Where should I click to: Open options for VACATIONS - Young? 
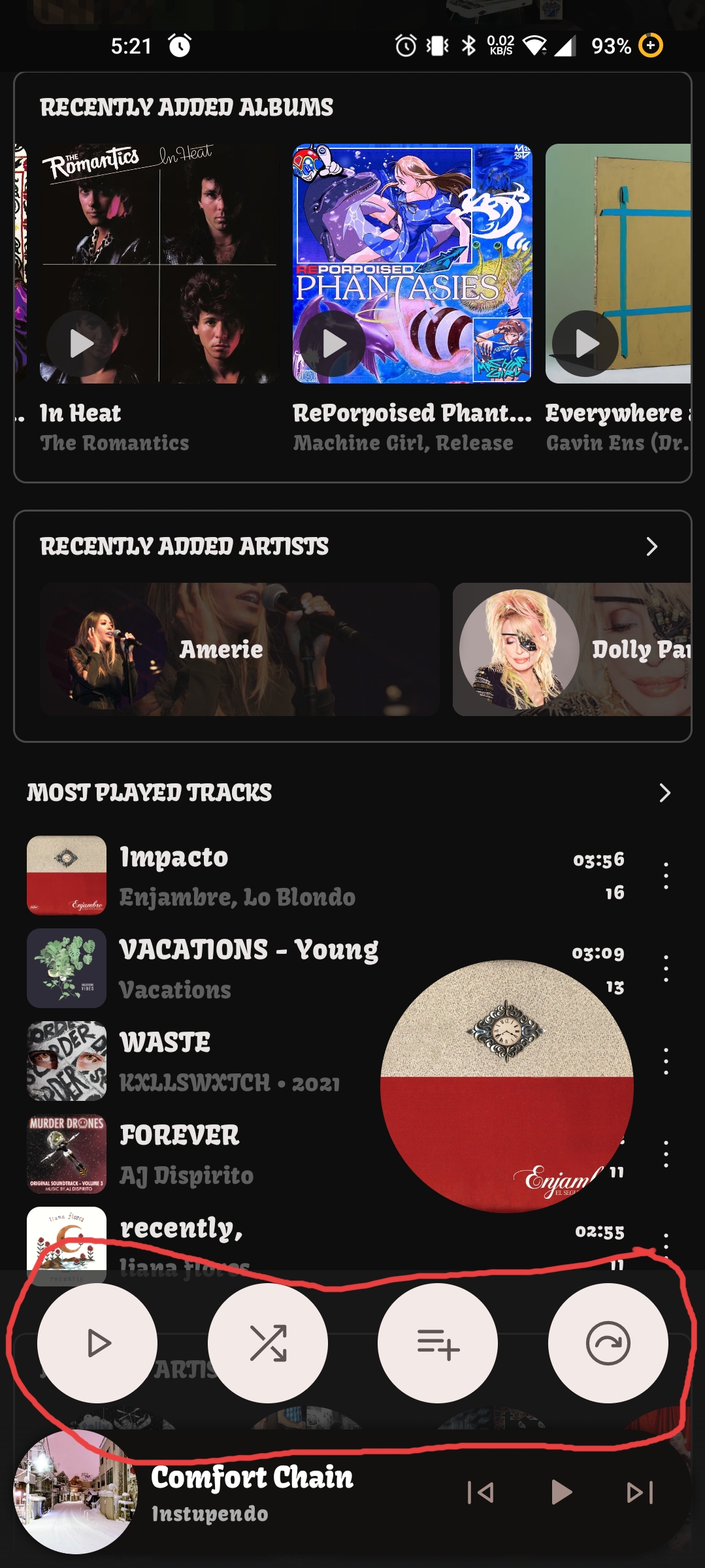coord(666,968)
